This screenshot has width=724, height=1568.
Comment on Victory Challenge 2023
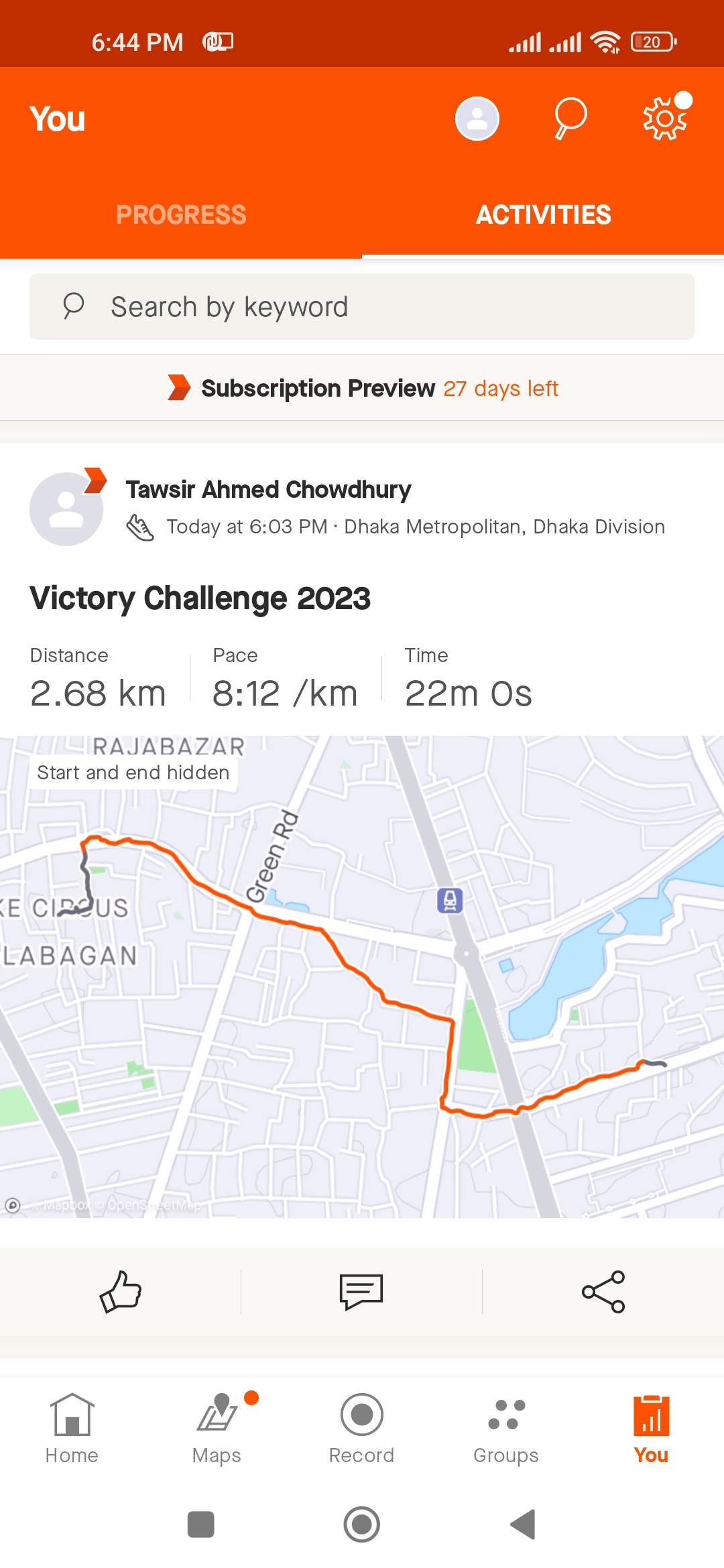[x=361, y=1291]
